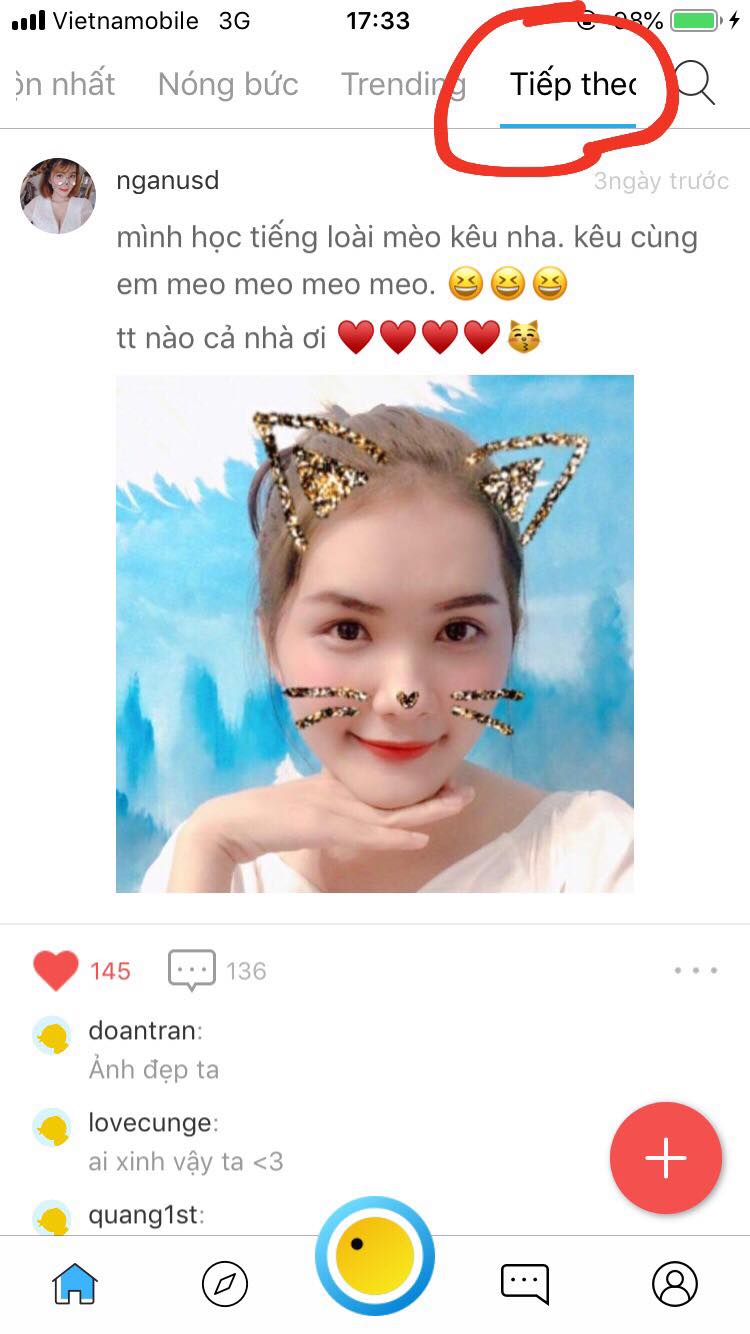The width and height of the screenshot is (750, 1334).
Task: Open the search magnifier icon
Action: point(696,84)
